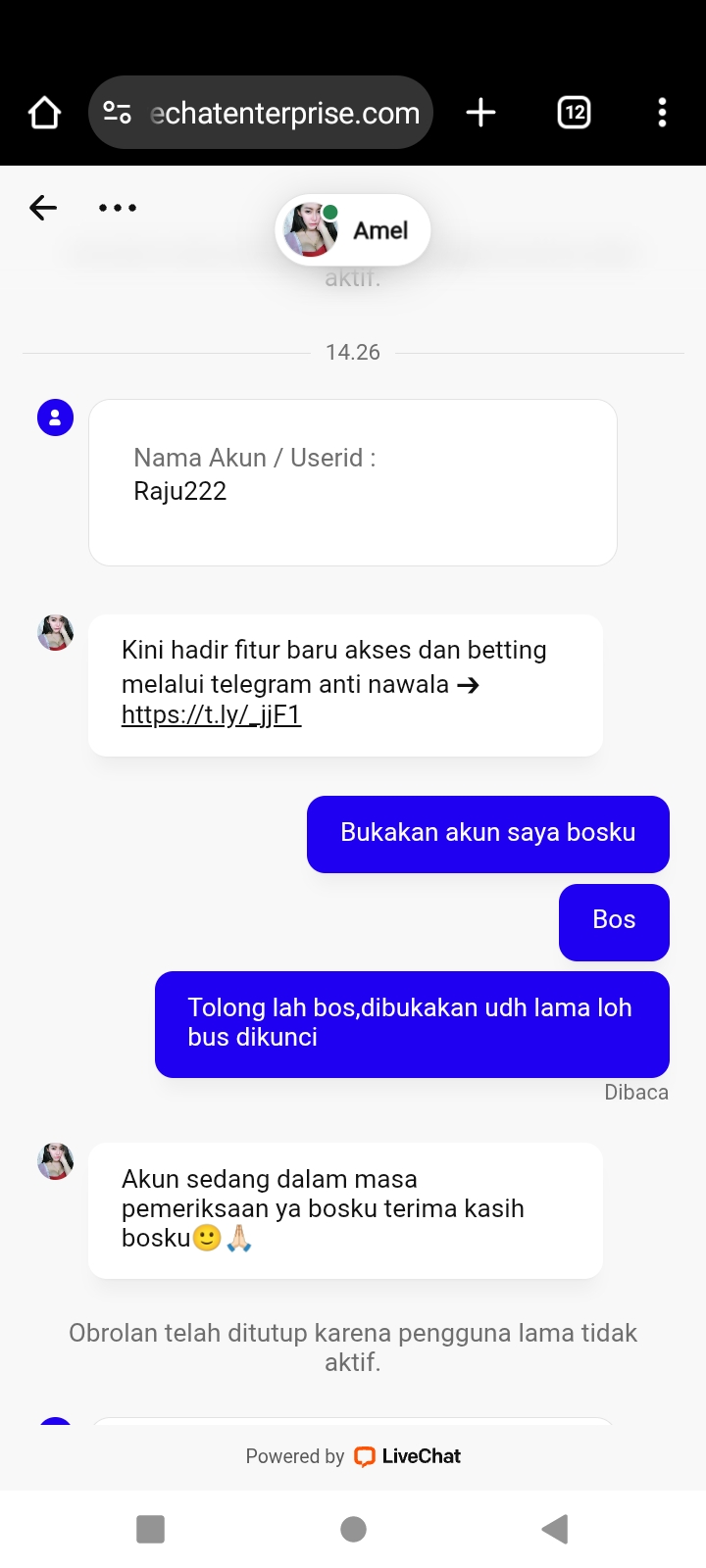706x1568 pixels.
Task: Open the chat options three-dot menu
Action: 118,208
